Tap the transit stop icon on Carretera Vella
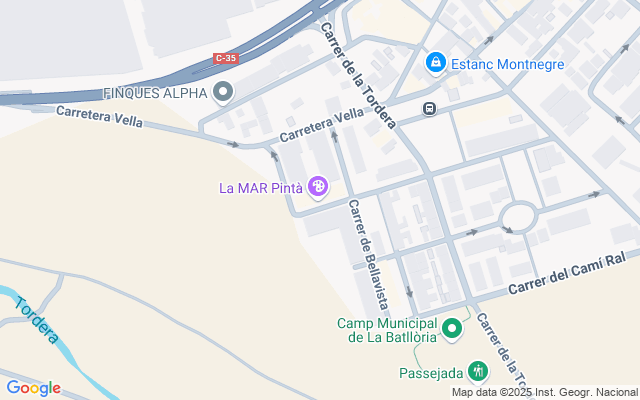The width and height of the screenshot is (640, 400). coord(429,109)
